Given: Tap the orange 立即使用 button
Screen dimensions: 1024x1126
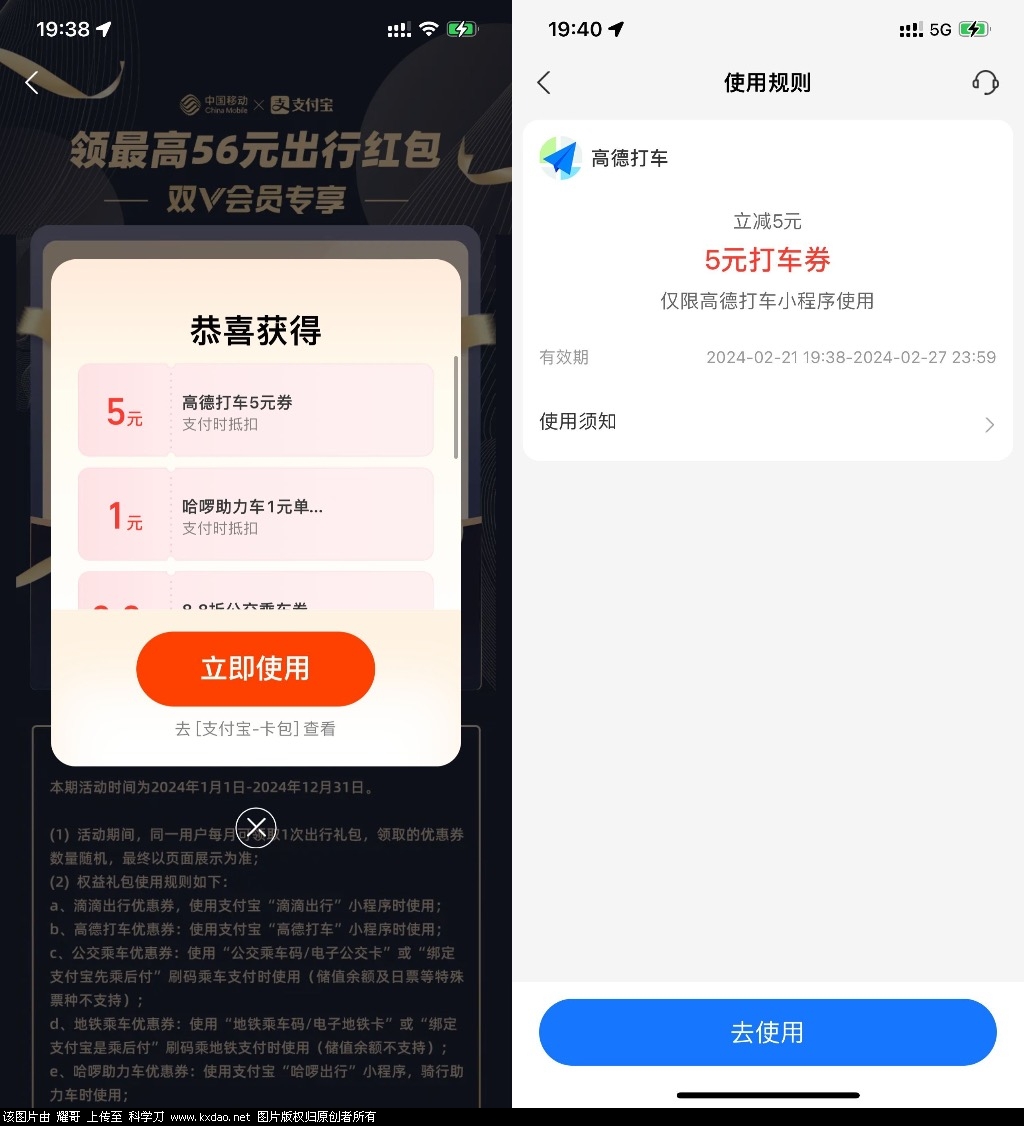Looking at the screenshot, I should point(255,668).
